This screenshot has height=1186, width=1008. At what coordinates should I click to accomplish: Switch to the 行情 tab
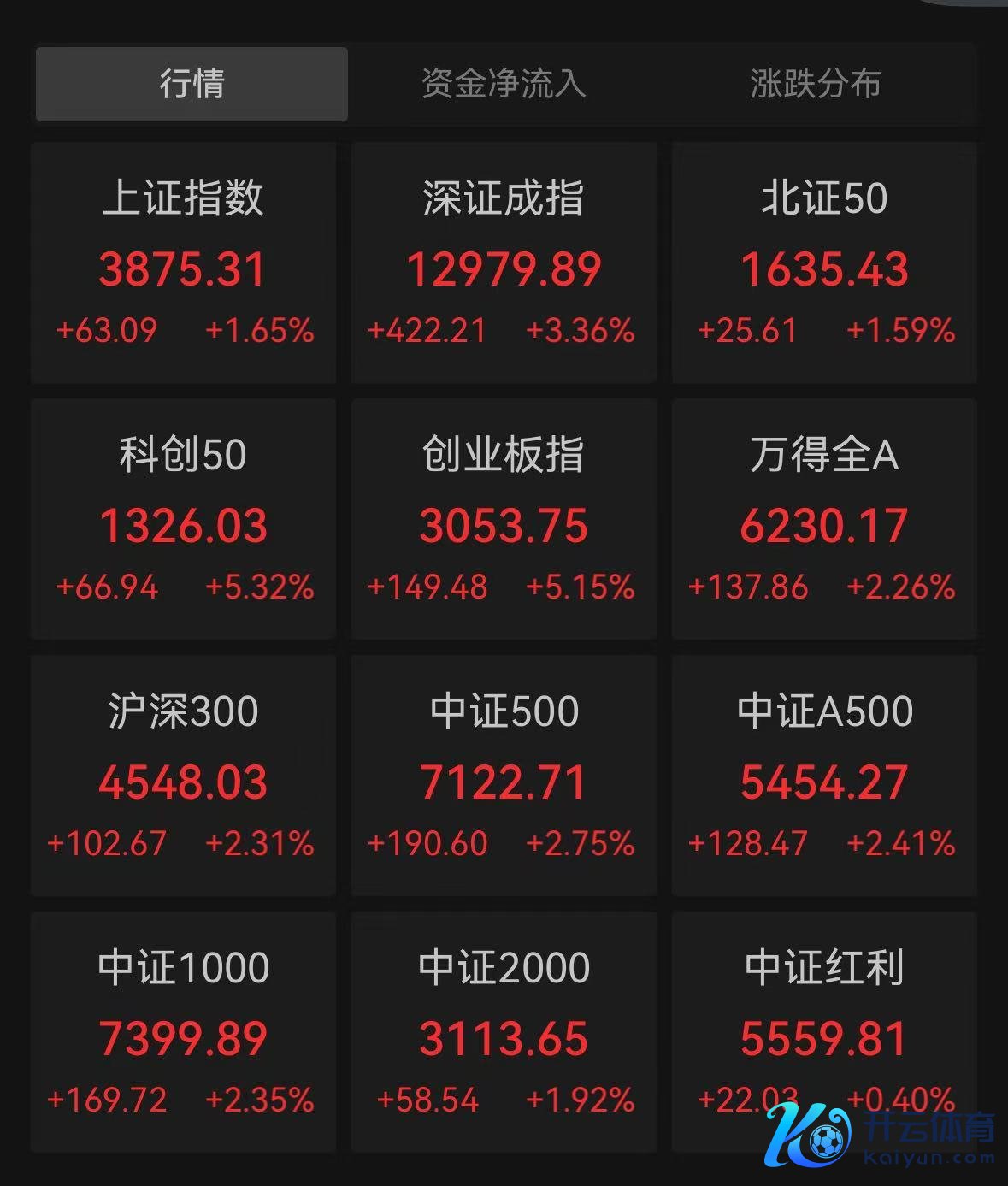[x=192, y=84]
